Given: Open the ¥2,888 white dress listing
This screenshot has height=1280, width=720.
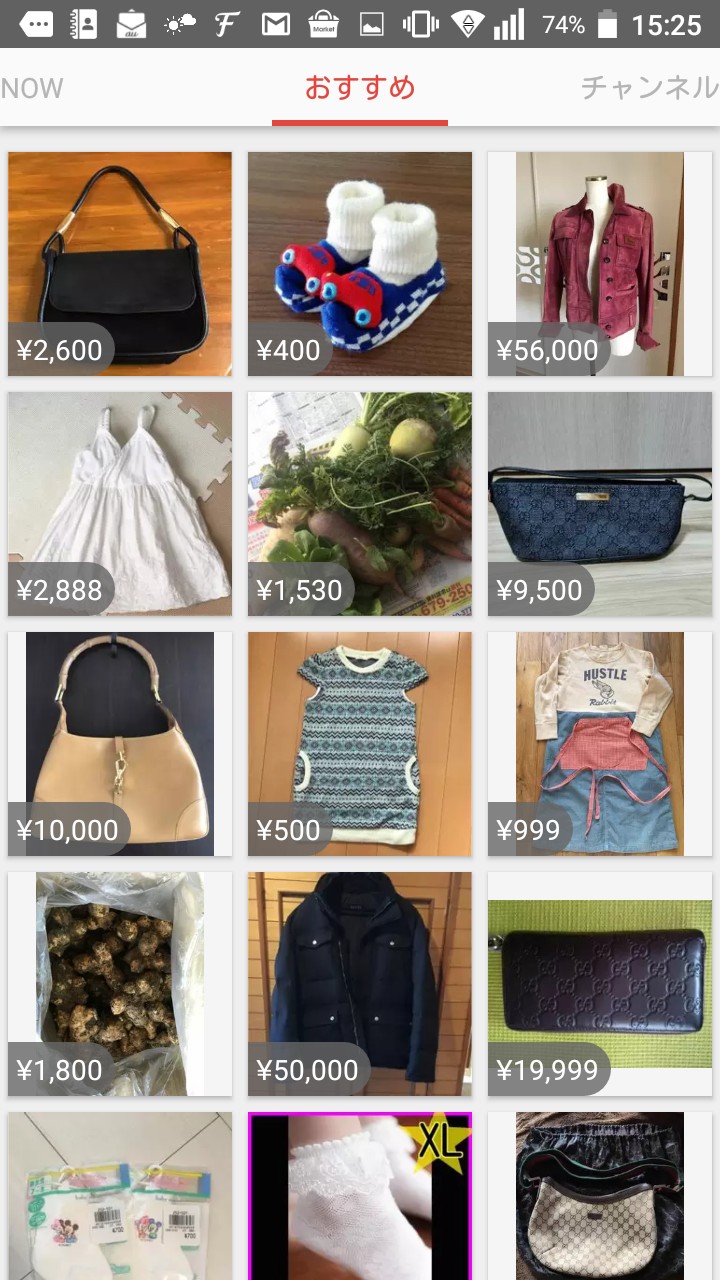Looking at the screenshot, I should (120, 504).
